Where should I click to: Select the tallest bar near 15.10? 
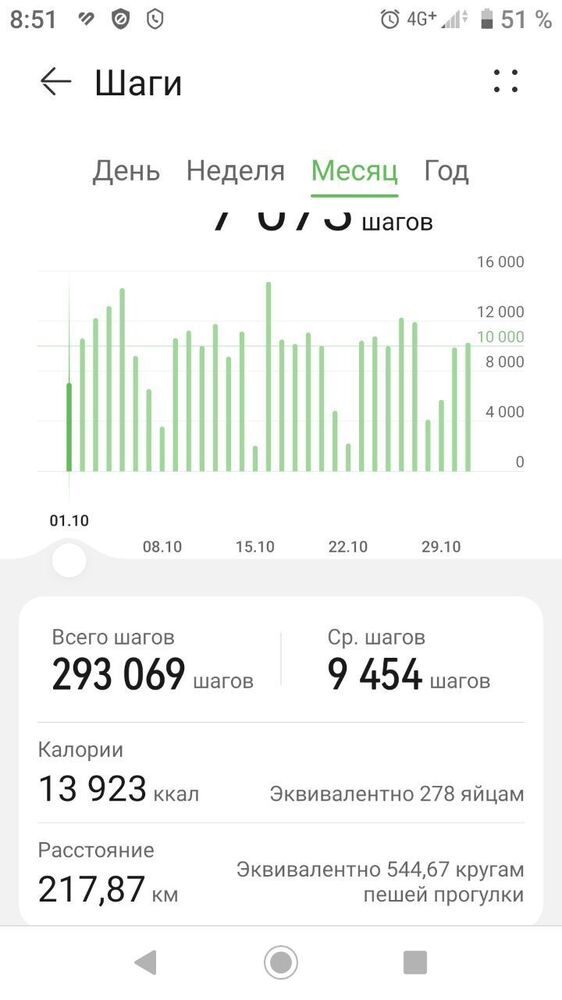pos(269,376)
